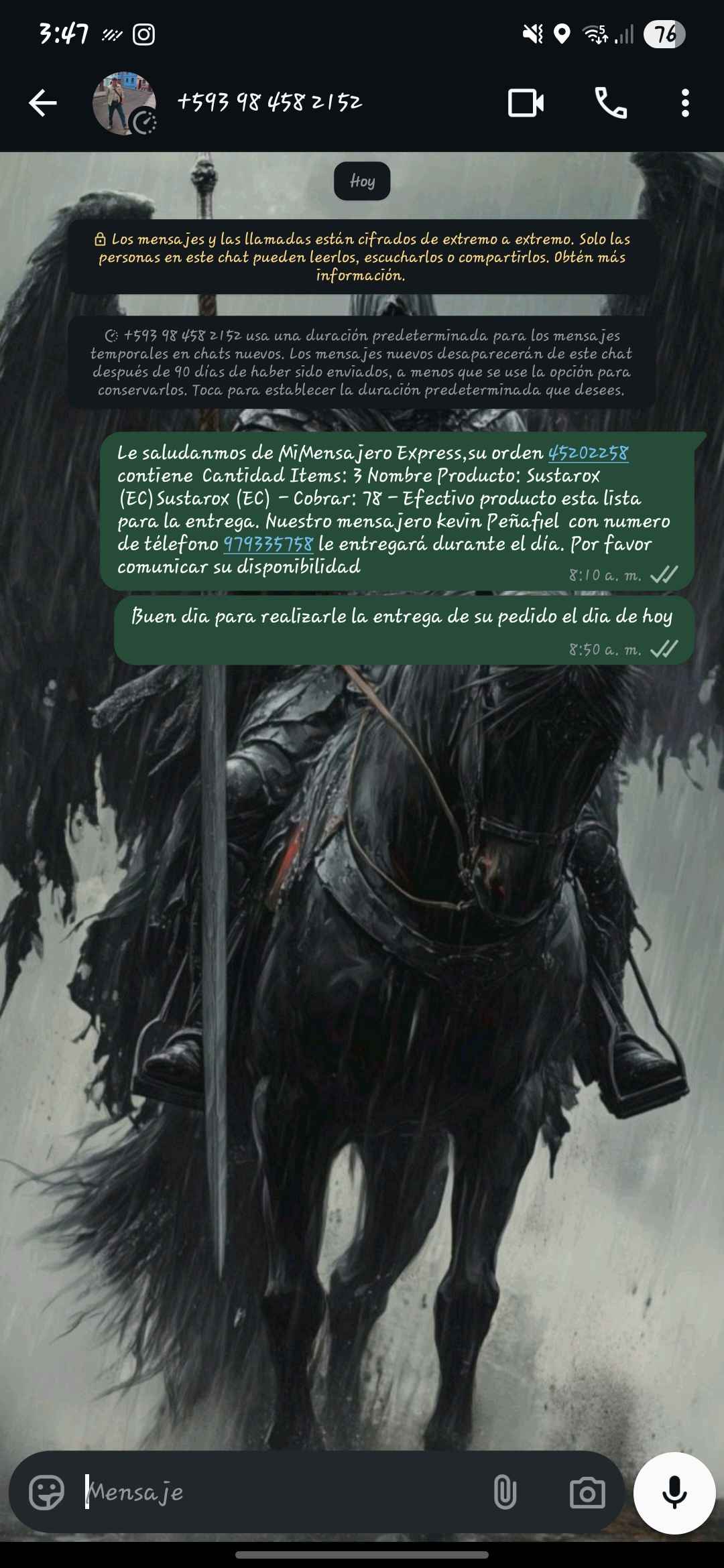This screenshot has height=1568, width=724.
Task: Open order number link 45202258
Action: coord(588,453)
